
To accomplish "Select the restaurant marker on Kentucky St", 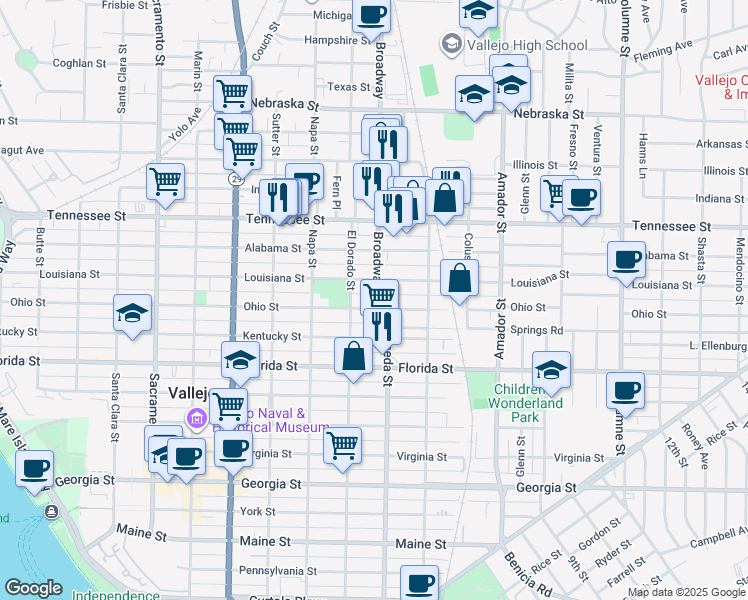I will pyautogui.click(x=382, y=326).
